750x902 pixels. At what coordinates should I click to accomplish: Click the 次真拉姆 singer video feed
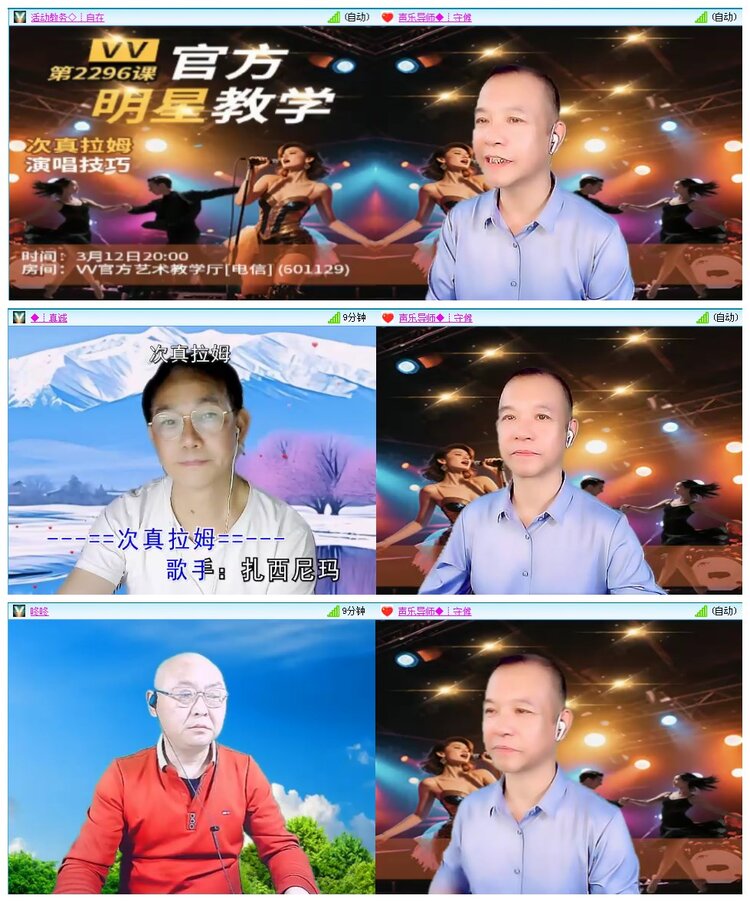(x=185, y=460)
